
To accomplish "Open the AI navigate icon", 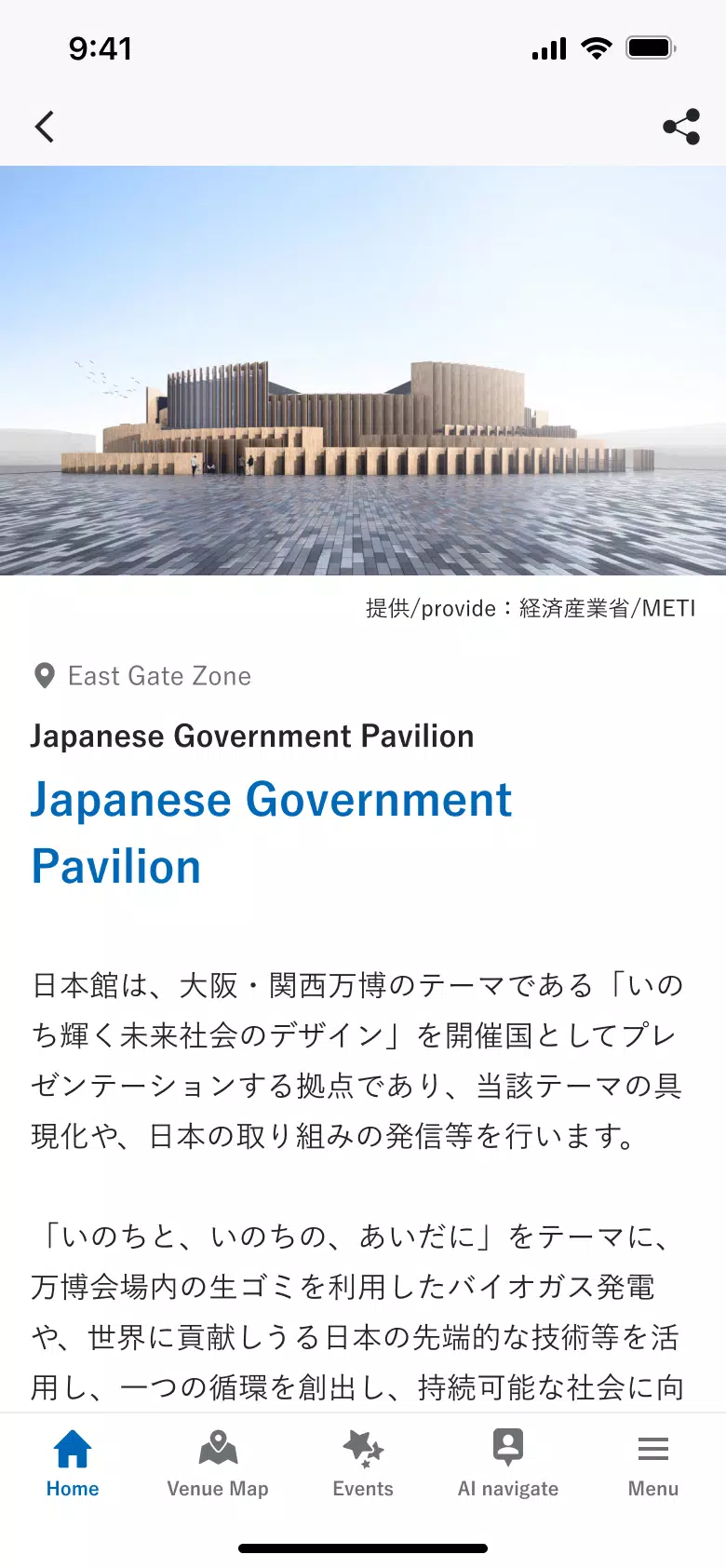I will coord(507,1449).
